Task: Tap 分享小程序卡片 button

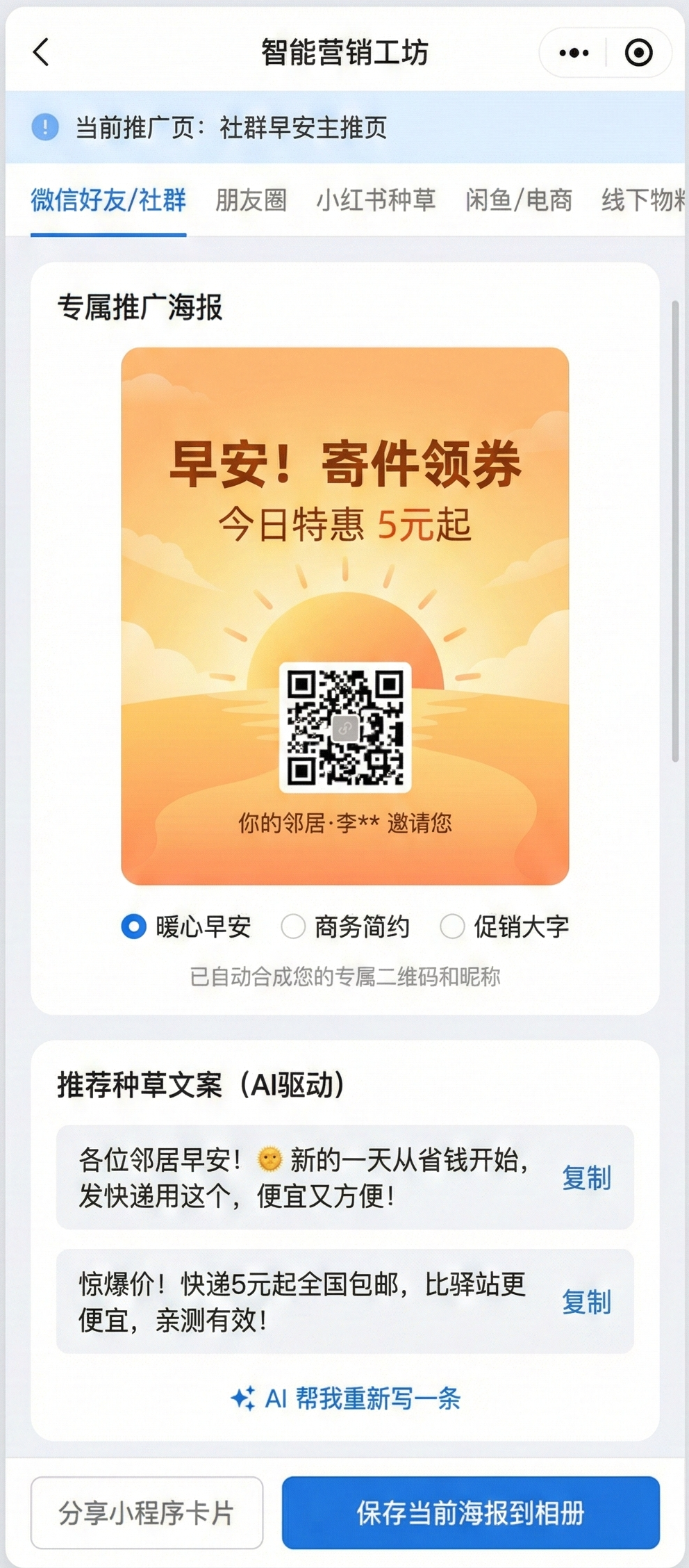Action: (147, 1512)
